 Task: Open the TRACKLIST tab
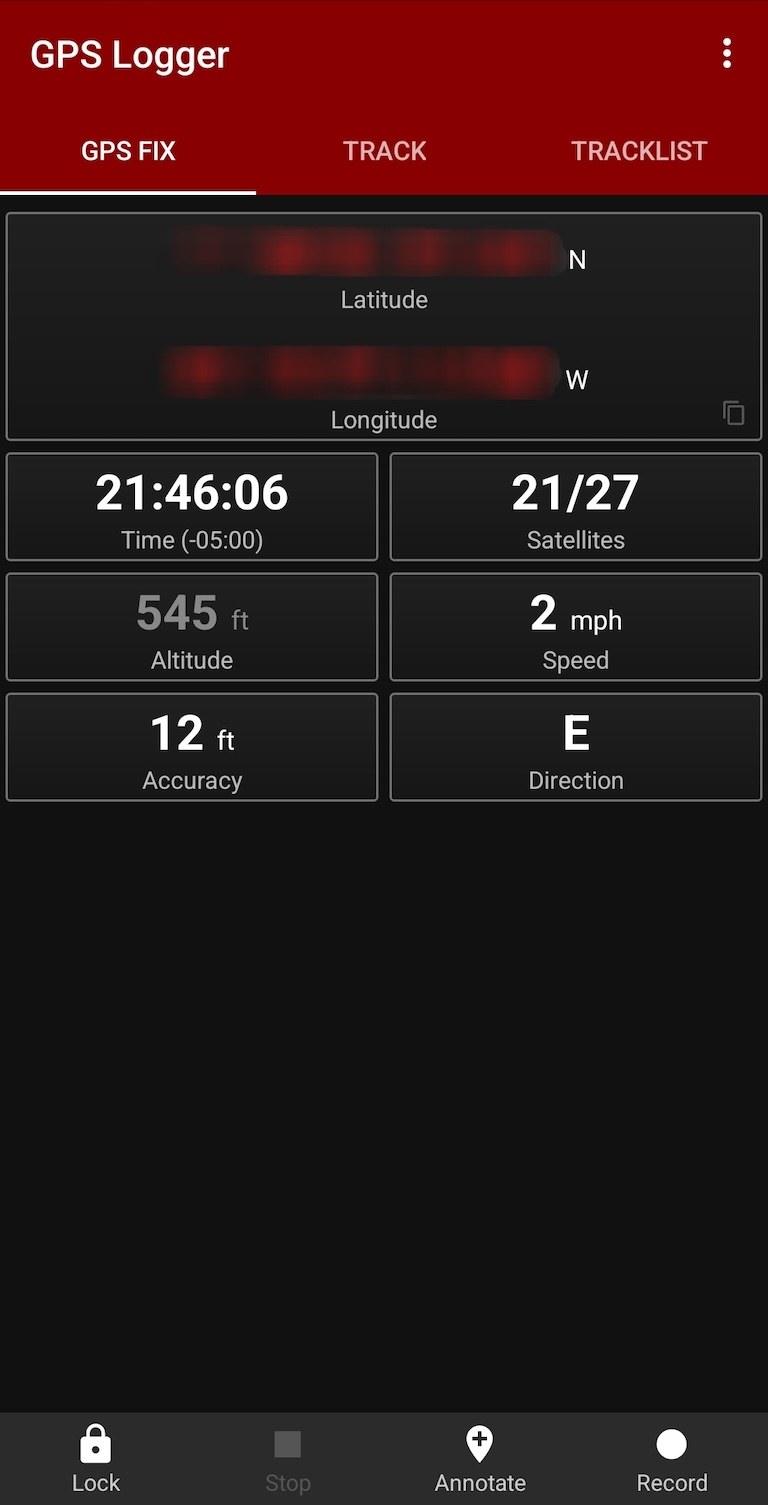coord(639,150)
